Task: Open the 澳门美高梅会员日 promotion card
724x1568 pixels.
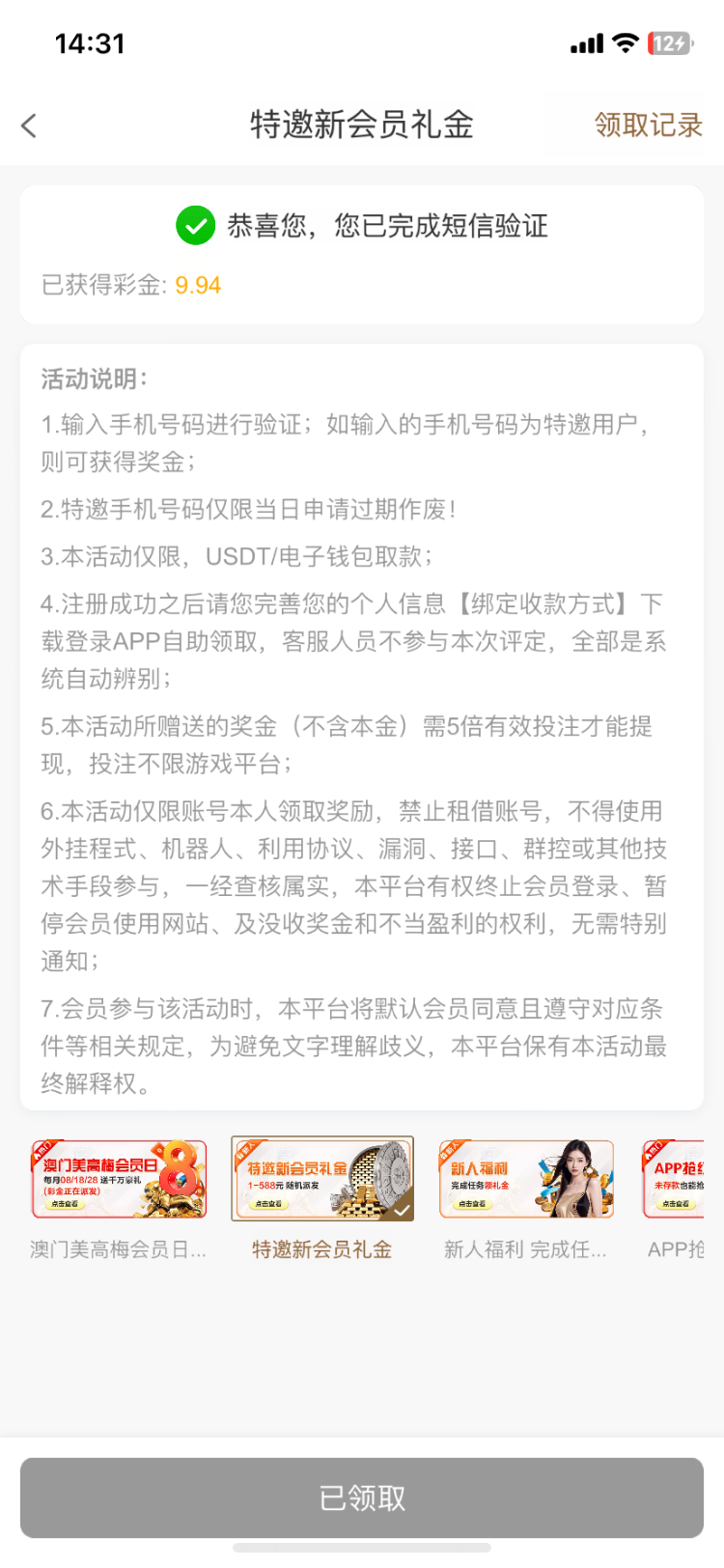Action: [119, 1179]
